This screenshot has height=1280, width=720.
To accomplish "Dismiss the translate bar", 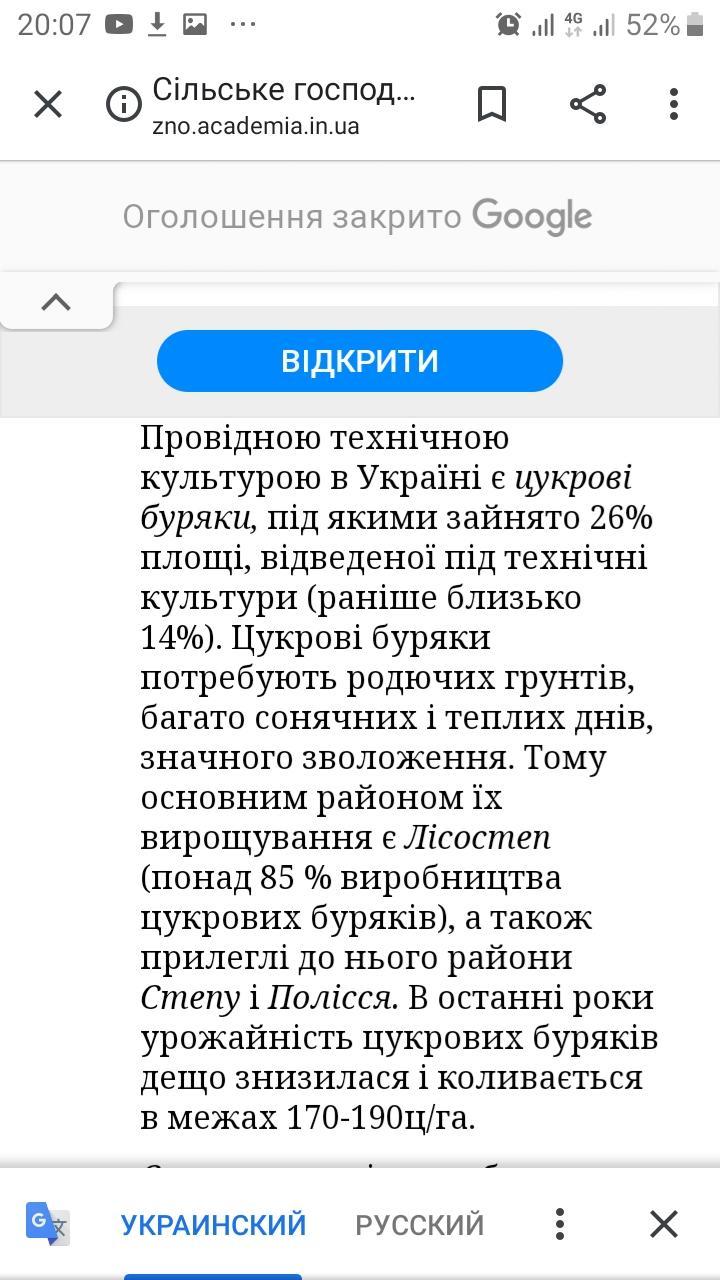I will click(664, 1224).
